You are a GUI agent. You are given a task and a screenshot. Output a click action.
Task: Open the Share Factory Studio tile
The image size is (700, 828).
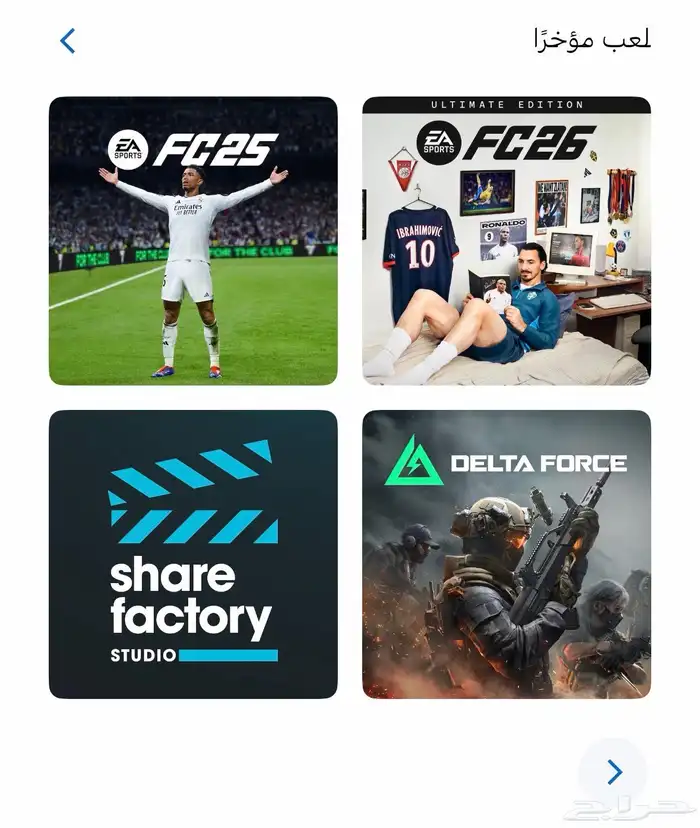pyautogui.click(x=193, y=554)
